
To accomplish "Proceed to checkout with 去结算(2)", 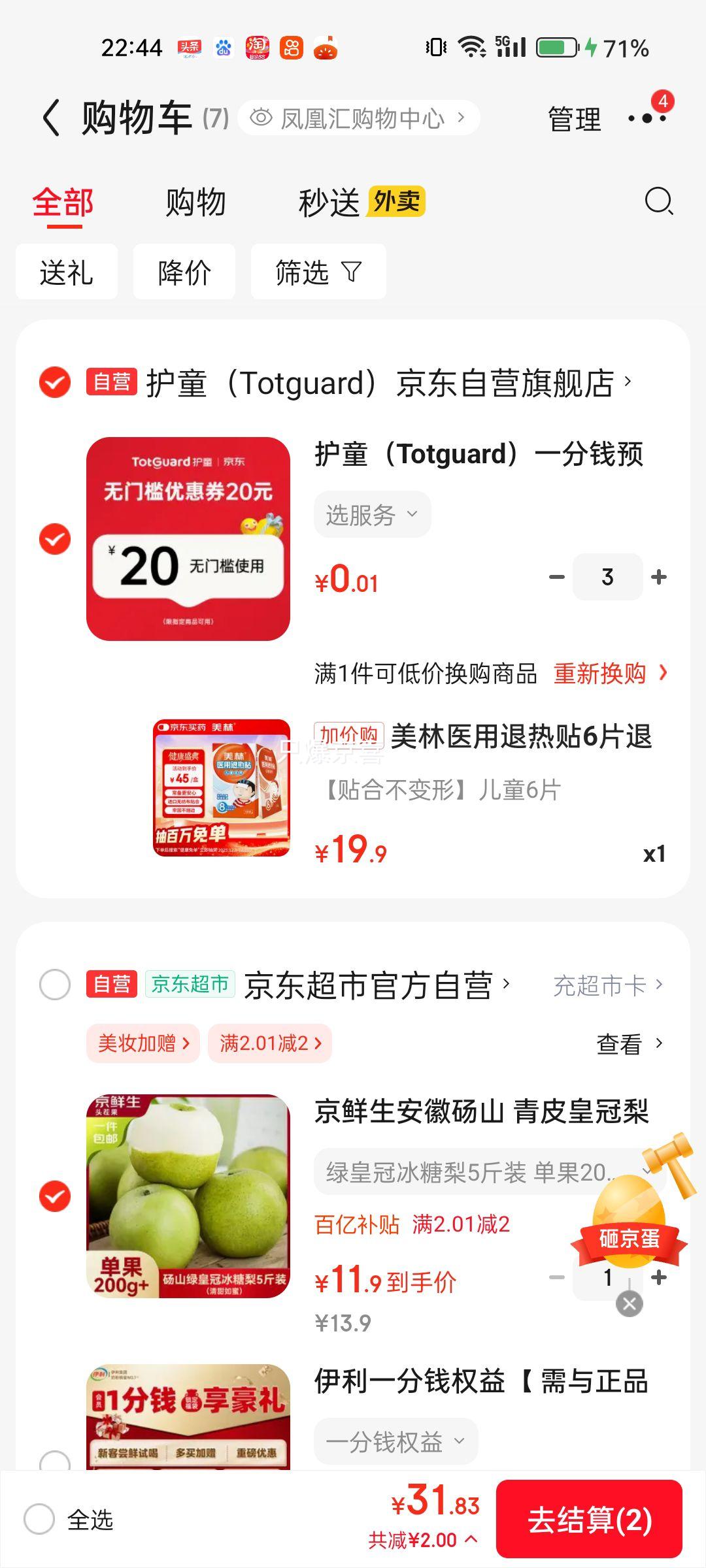I will click(589, 1519).
